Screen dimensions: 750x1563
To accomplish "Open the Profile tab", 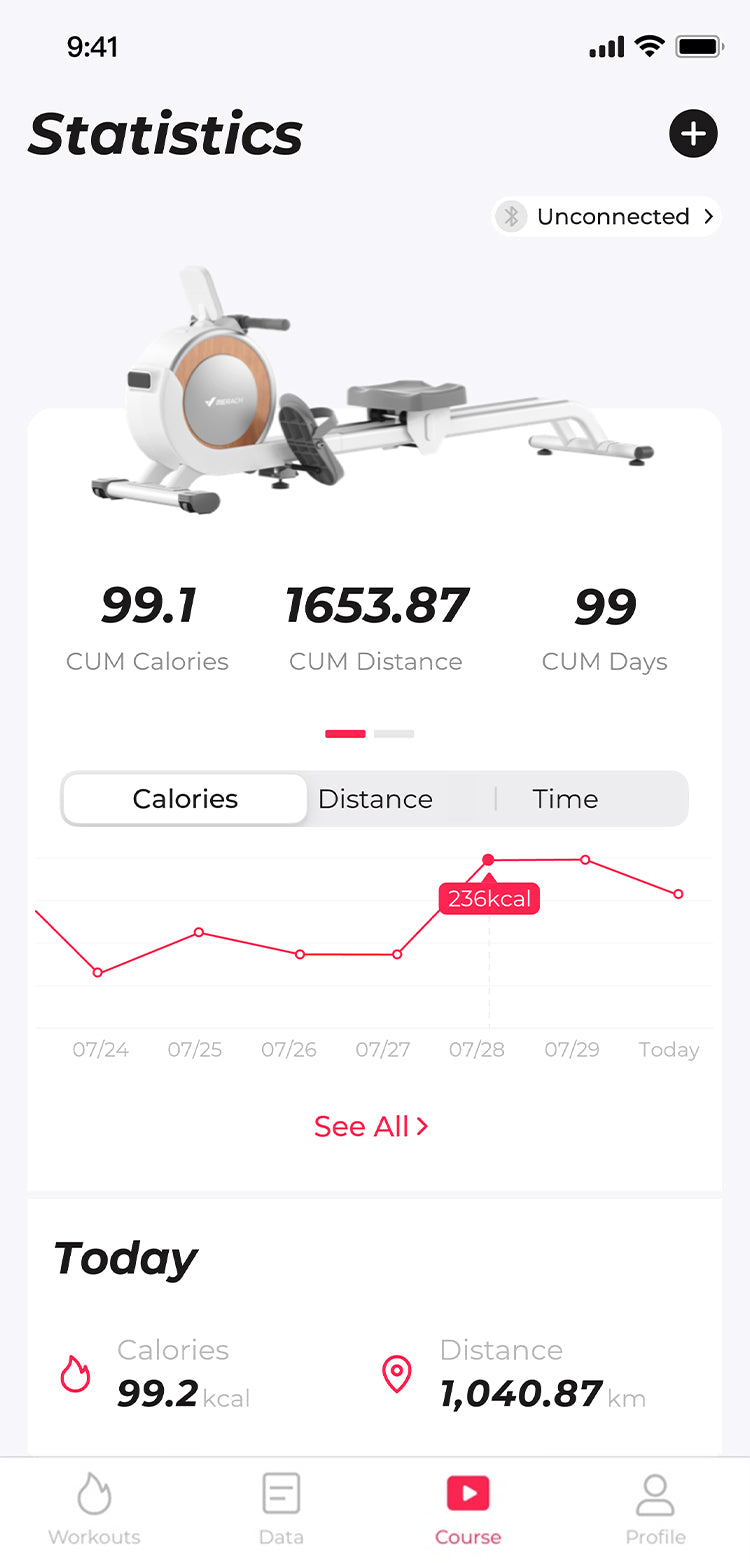I will click(655, 1508).
